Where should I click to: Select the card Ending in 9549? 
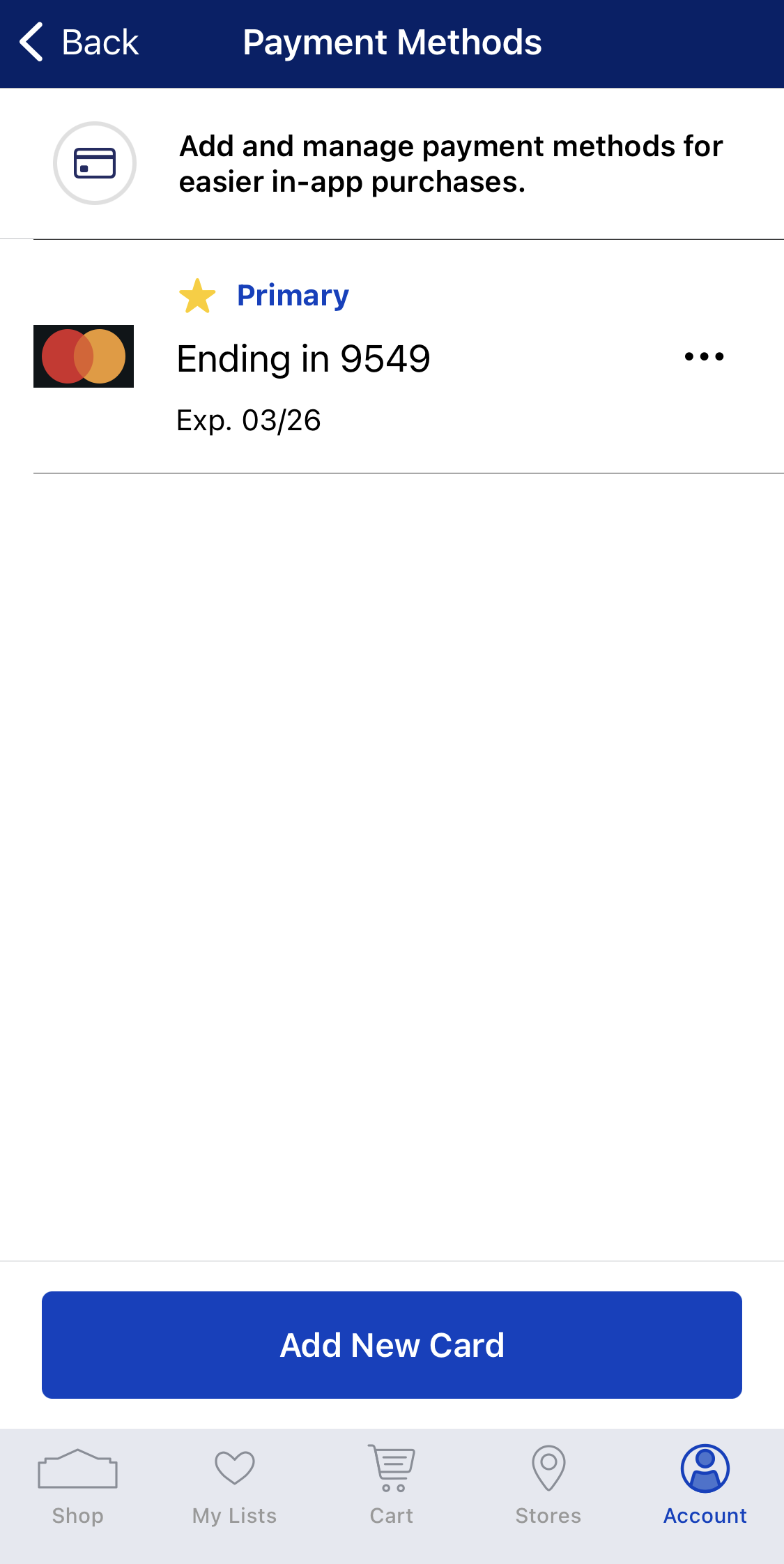[x=303, y=358]
